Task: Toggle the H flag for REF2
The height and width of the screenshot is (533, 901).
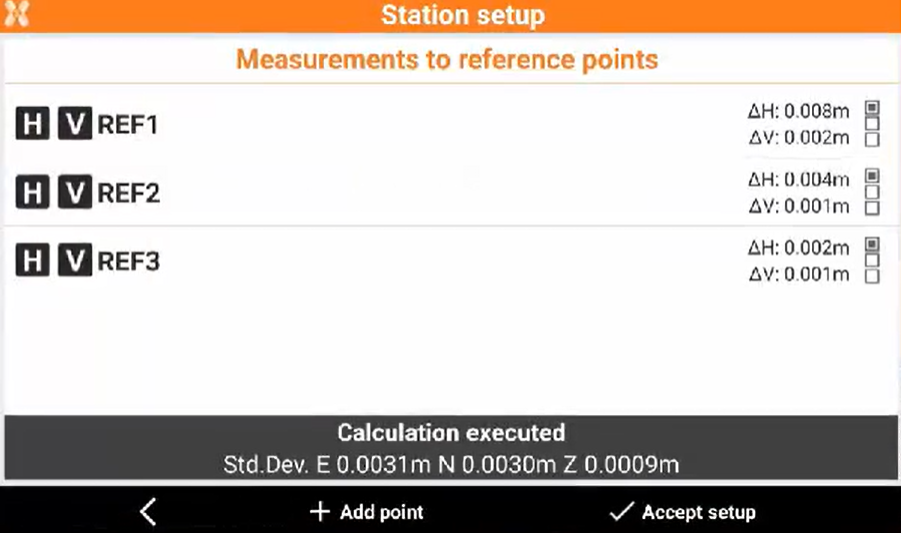Action: [32, 193]
